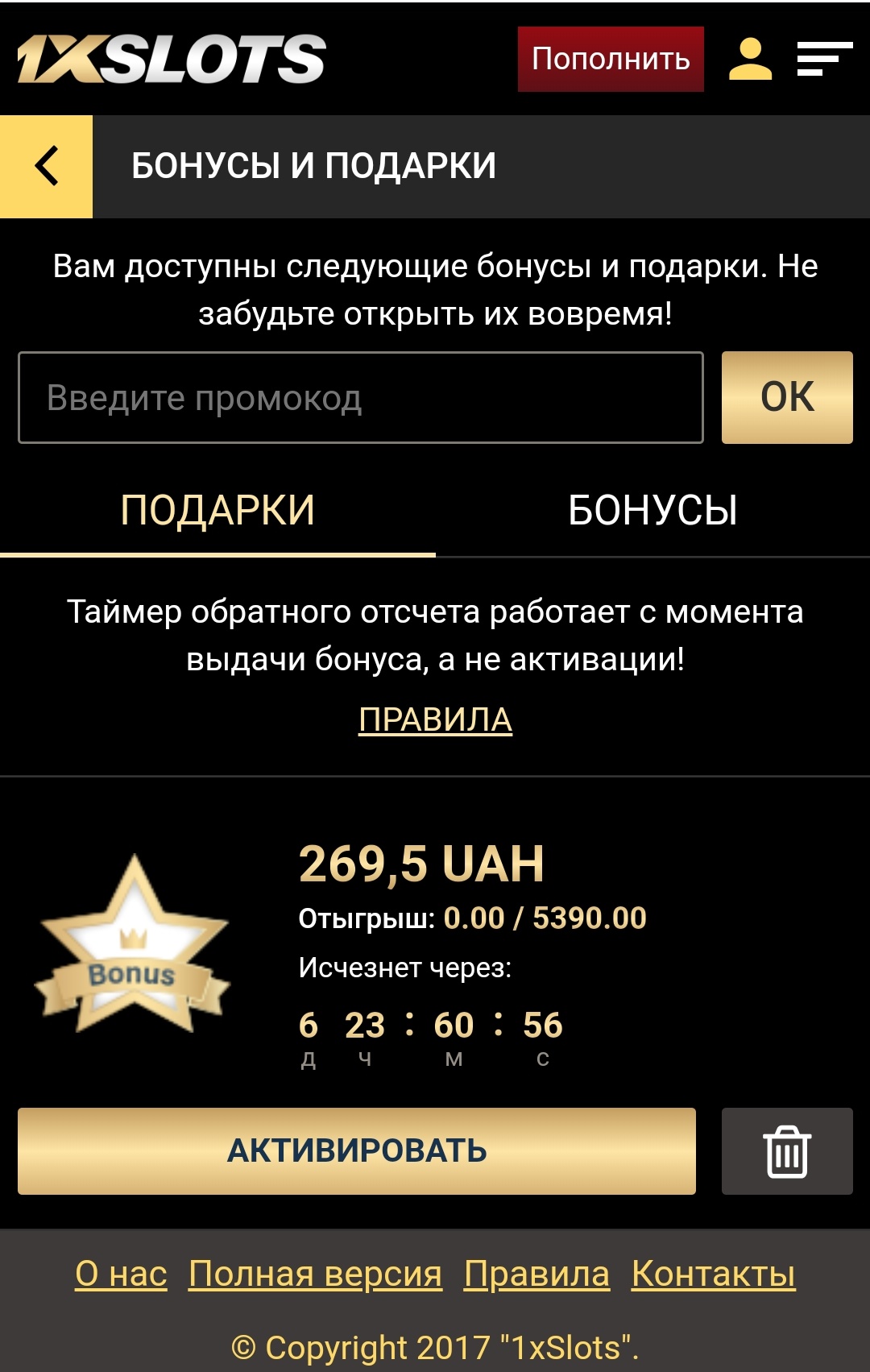Switch to Полная версия of the site

315,1274
